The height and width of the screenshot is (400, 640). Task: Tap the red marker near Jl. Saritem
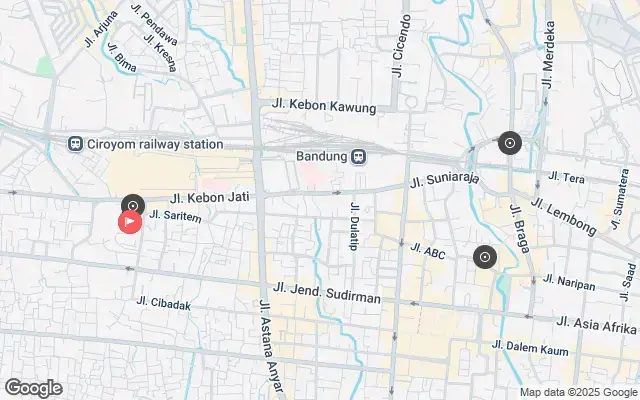pos(130,221)
